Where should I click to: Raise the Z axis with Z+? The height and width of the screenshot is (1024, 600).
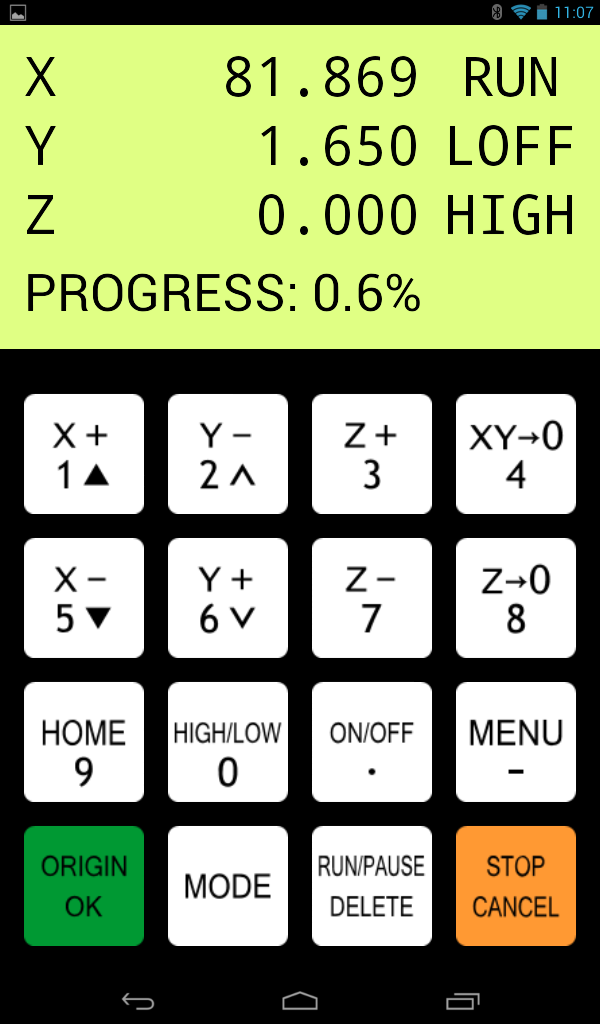tap(372, 454)
